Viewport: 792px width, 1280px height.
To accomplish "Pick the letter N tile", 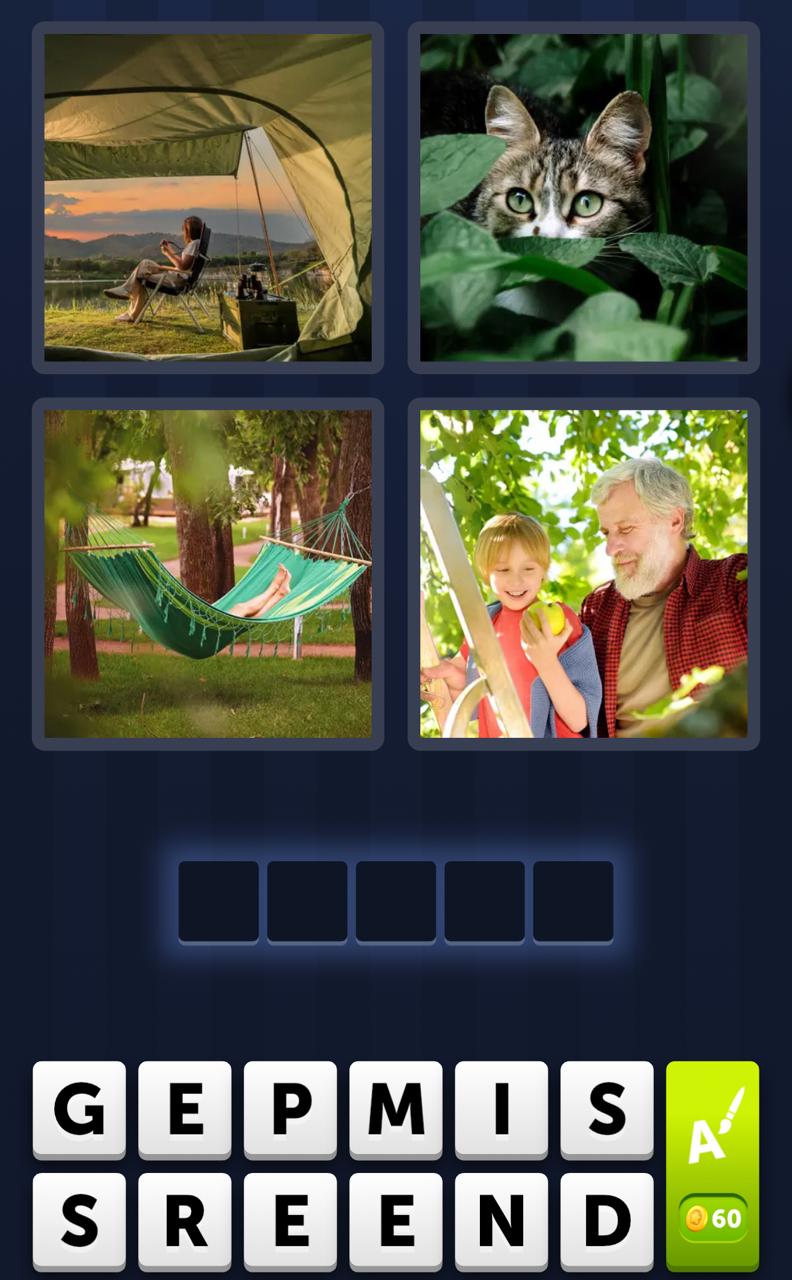I will click(x=501, y=1220).
